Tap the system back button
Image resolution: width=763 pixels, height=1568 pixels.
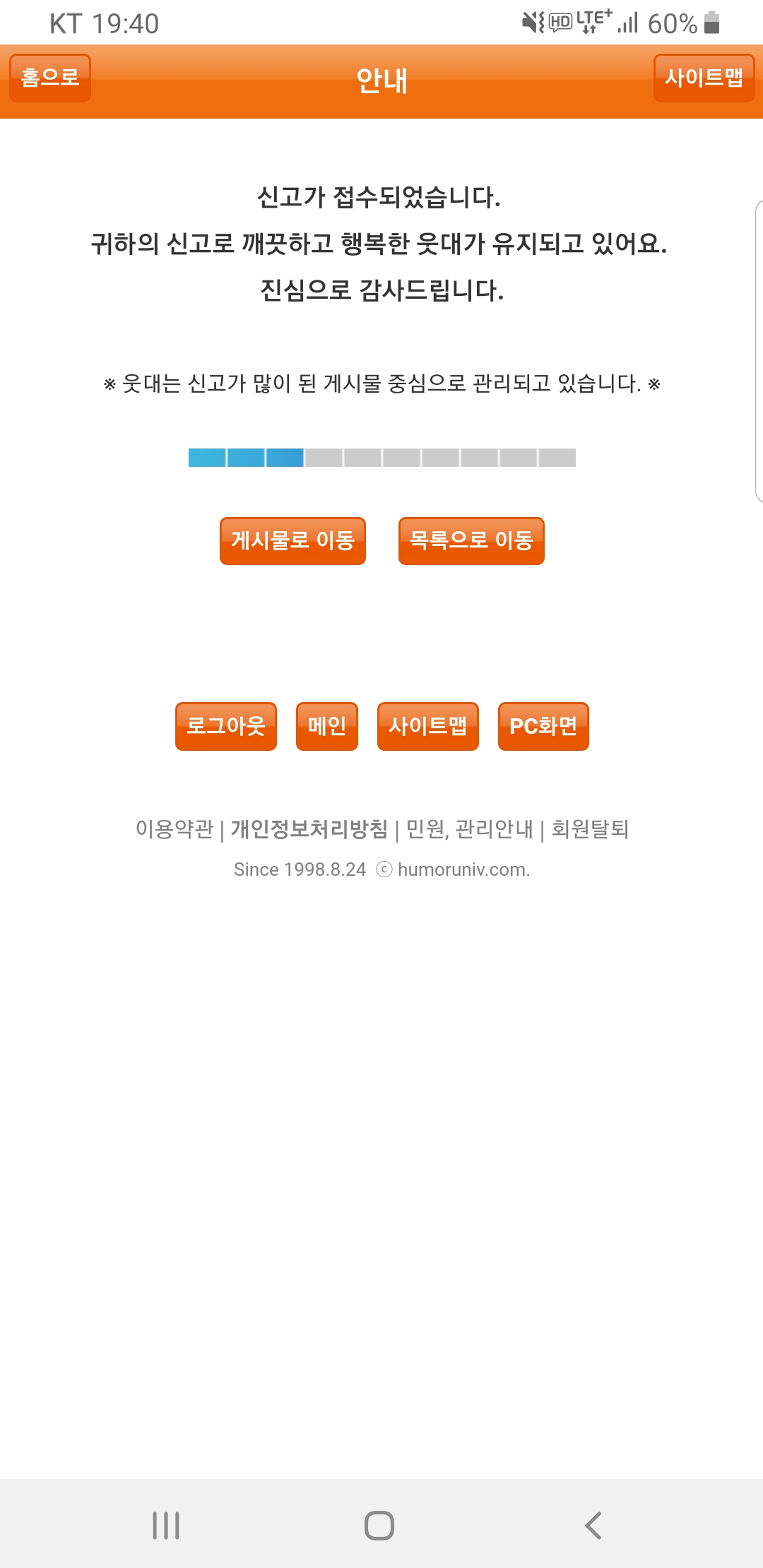[593, 1526]
